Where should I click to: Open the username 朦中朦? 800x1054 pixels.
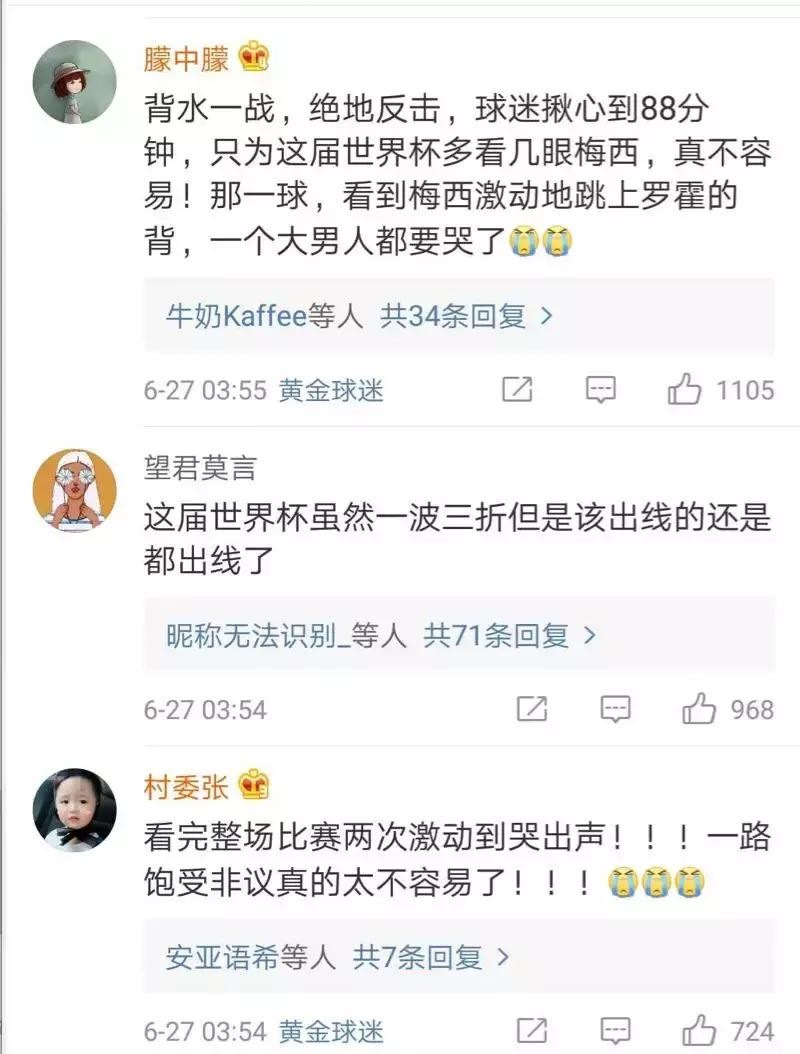point(186,59)
